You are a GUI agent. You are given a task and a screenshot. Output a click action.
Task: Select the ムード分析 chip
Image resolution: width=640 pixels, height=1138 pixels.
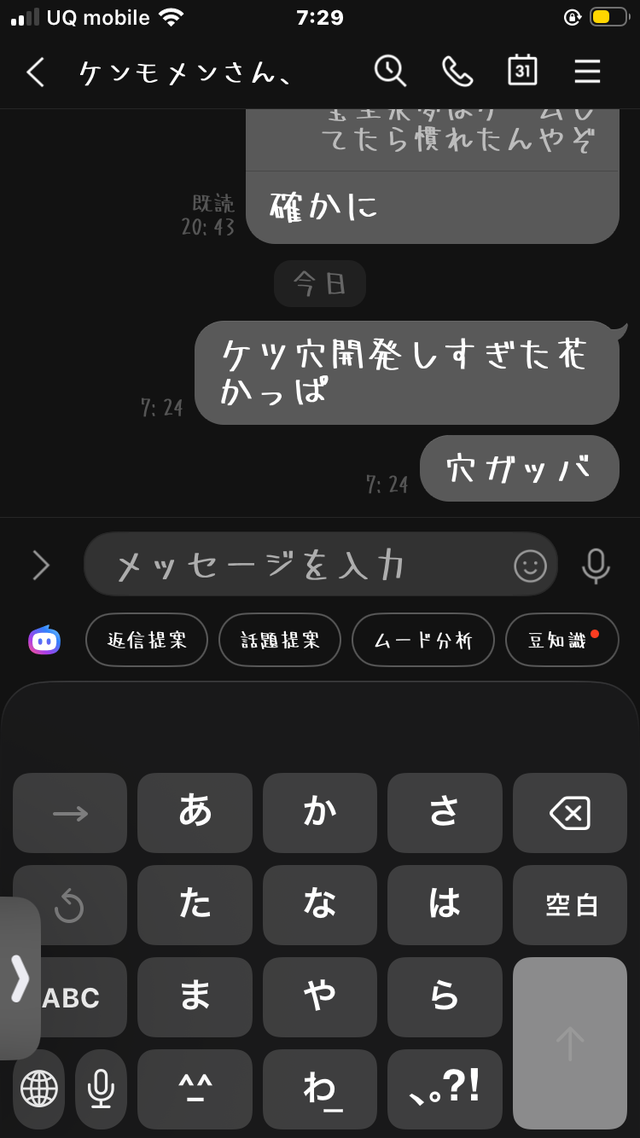423,640
